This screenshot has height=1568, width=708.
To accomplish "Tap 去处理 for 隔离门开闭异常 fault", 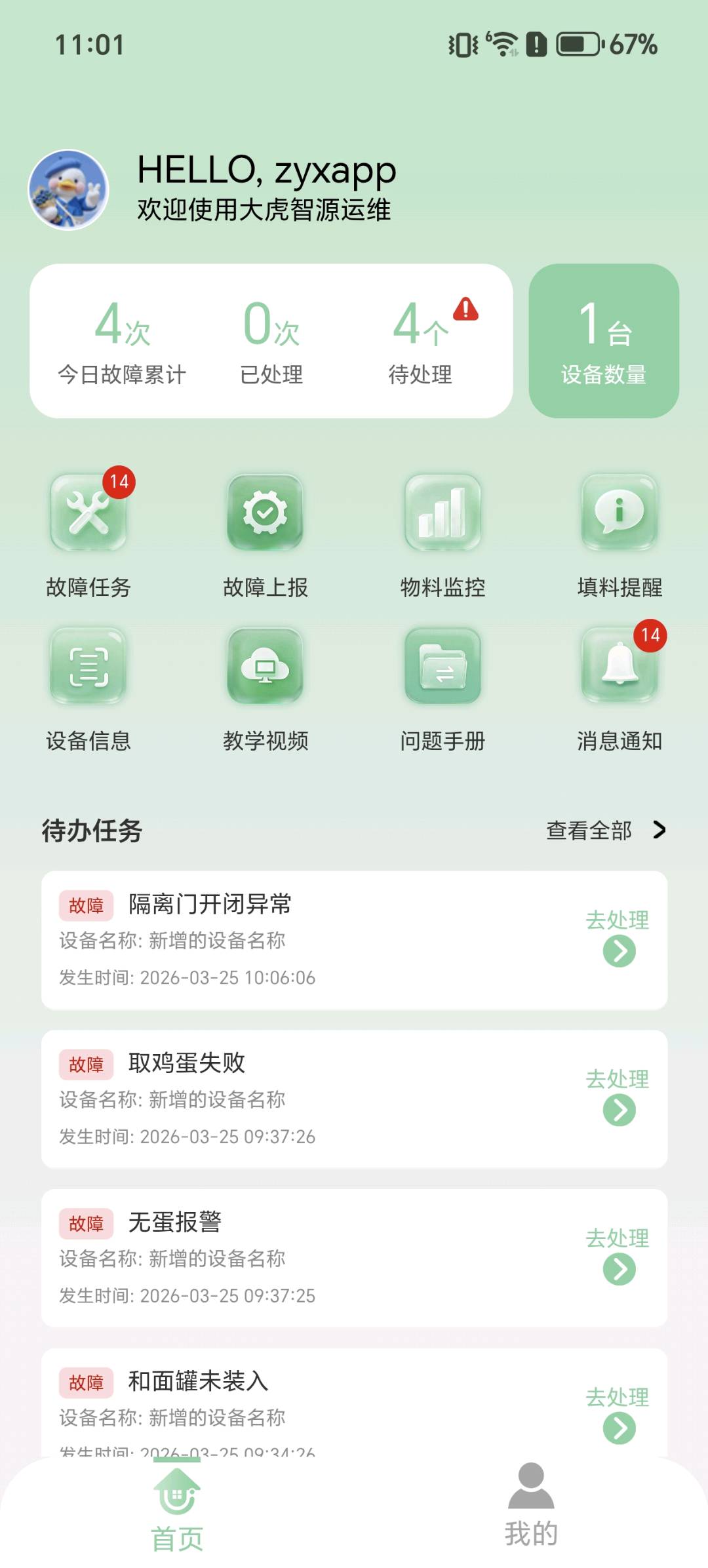I will click(x=618, y=938).
